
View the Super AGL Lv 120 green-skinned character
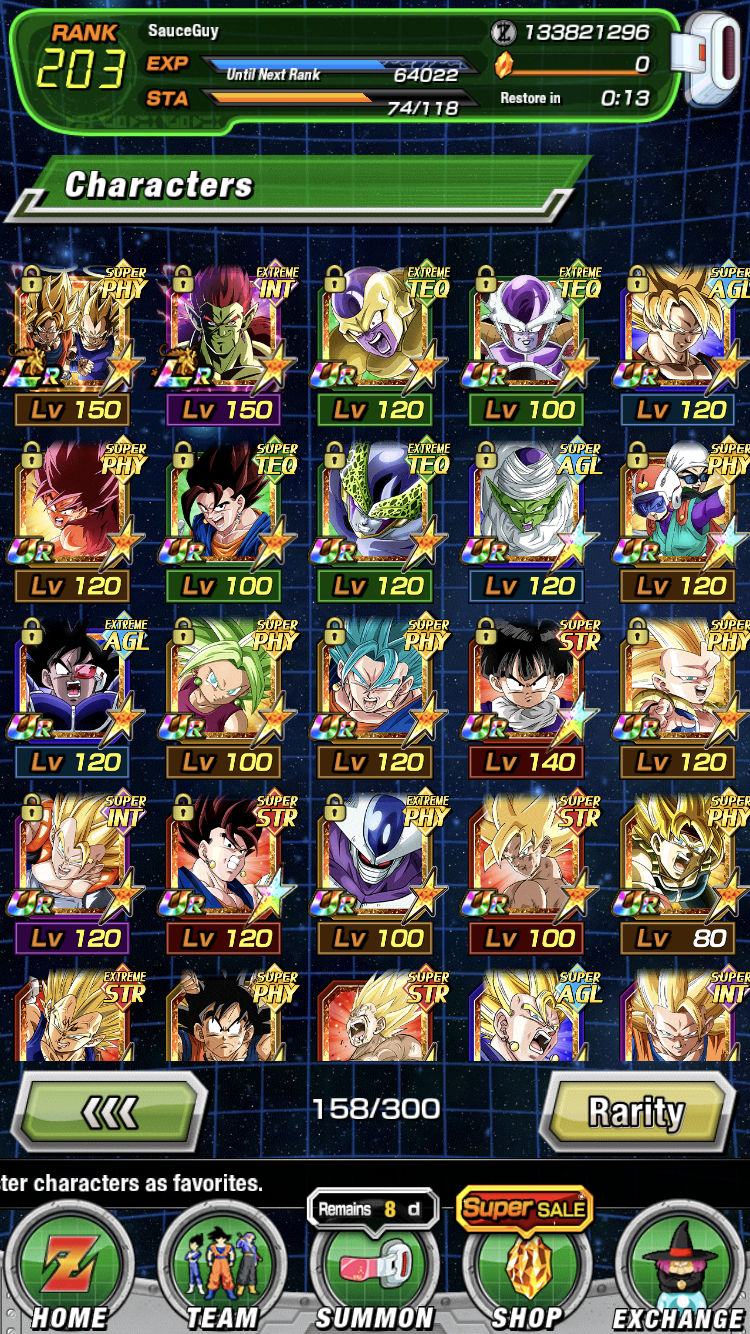[528, 507]
